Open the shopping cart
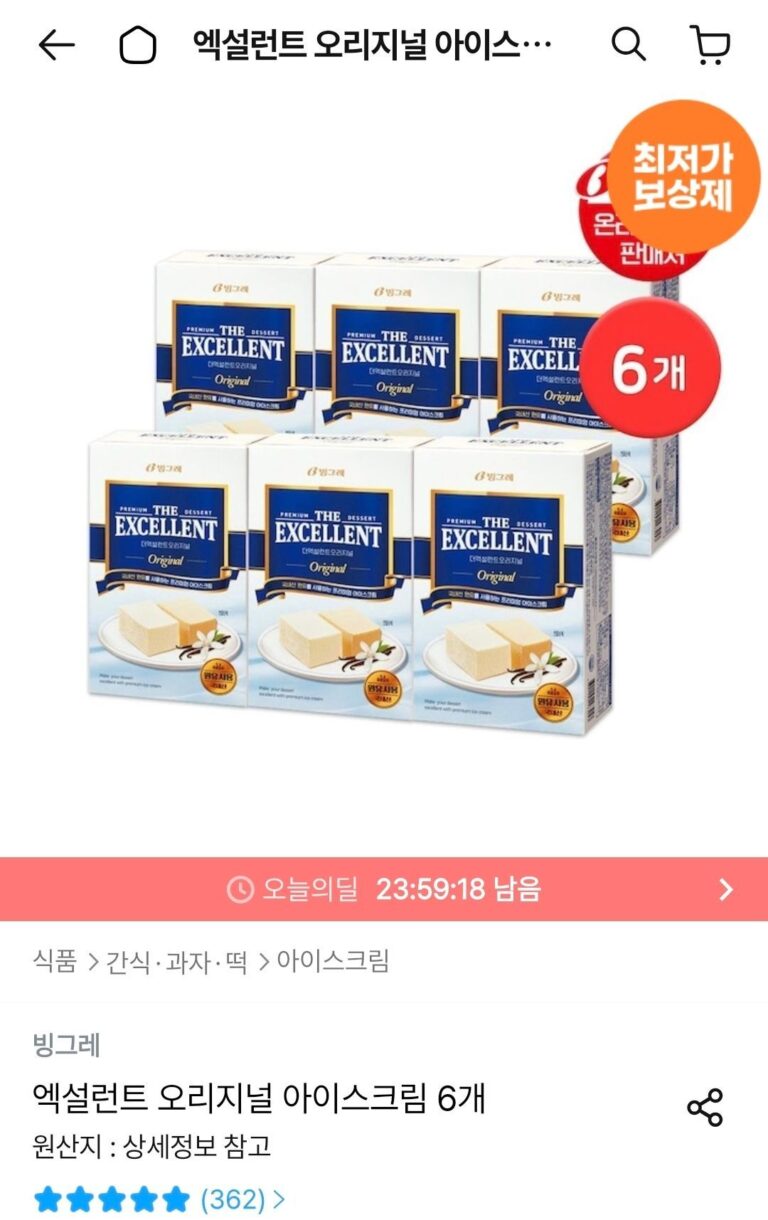The width and height of the screenshot is (768, 1220). [710, 45]
